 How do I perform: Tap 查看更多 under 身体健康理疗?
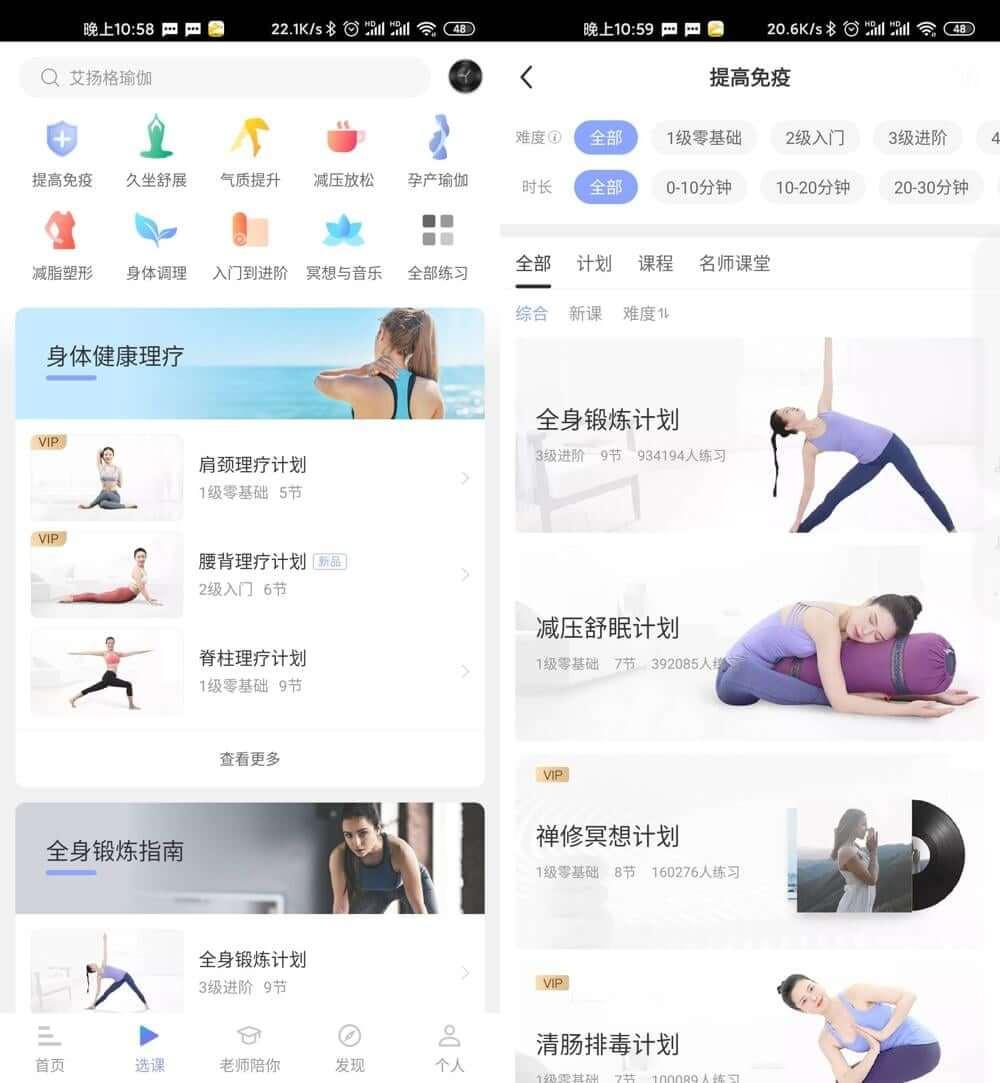click(x=250, y=759)
